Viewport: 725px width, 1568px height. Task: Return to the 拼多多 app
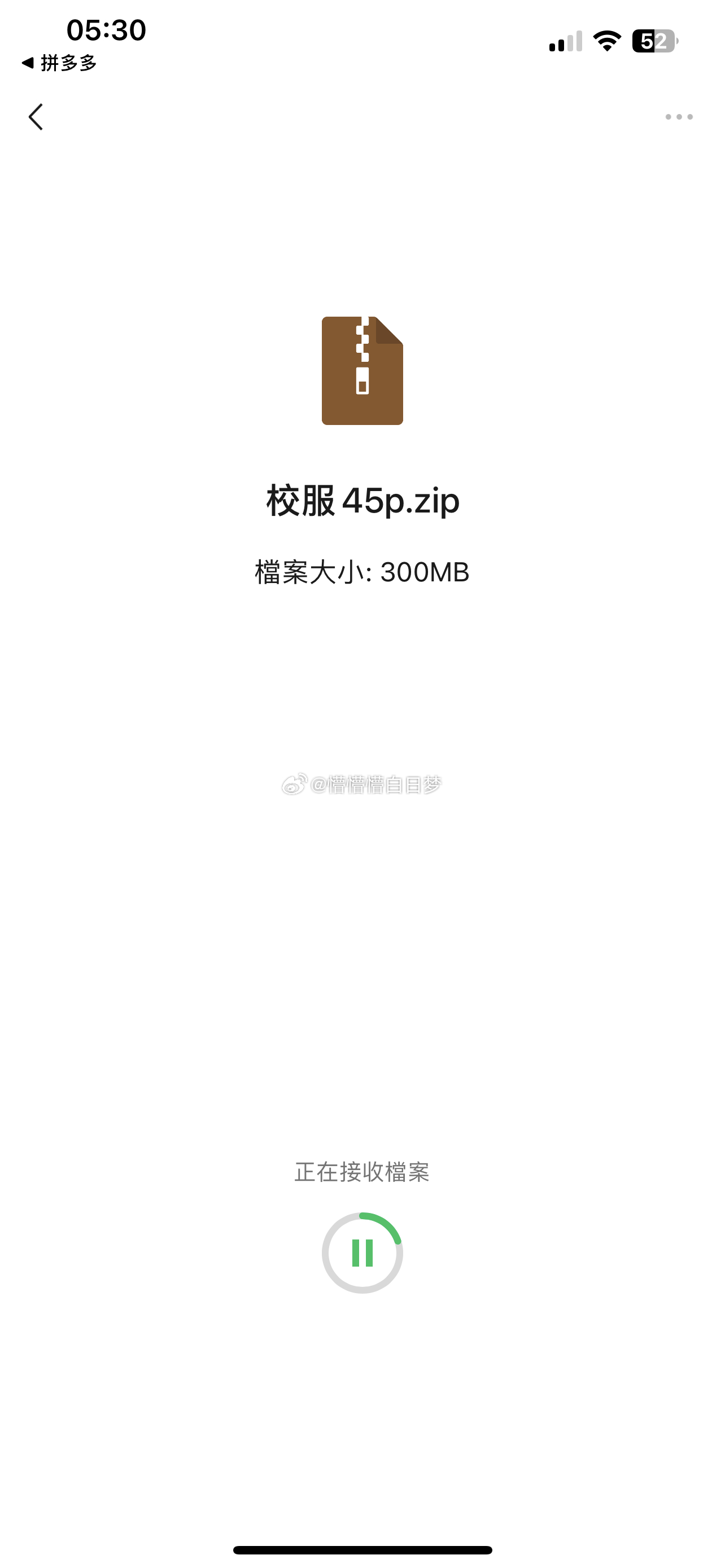pyautogui.click(x=59, y=63)
